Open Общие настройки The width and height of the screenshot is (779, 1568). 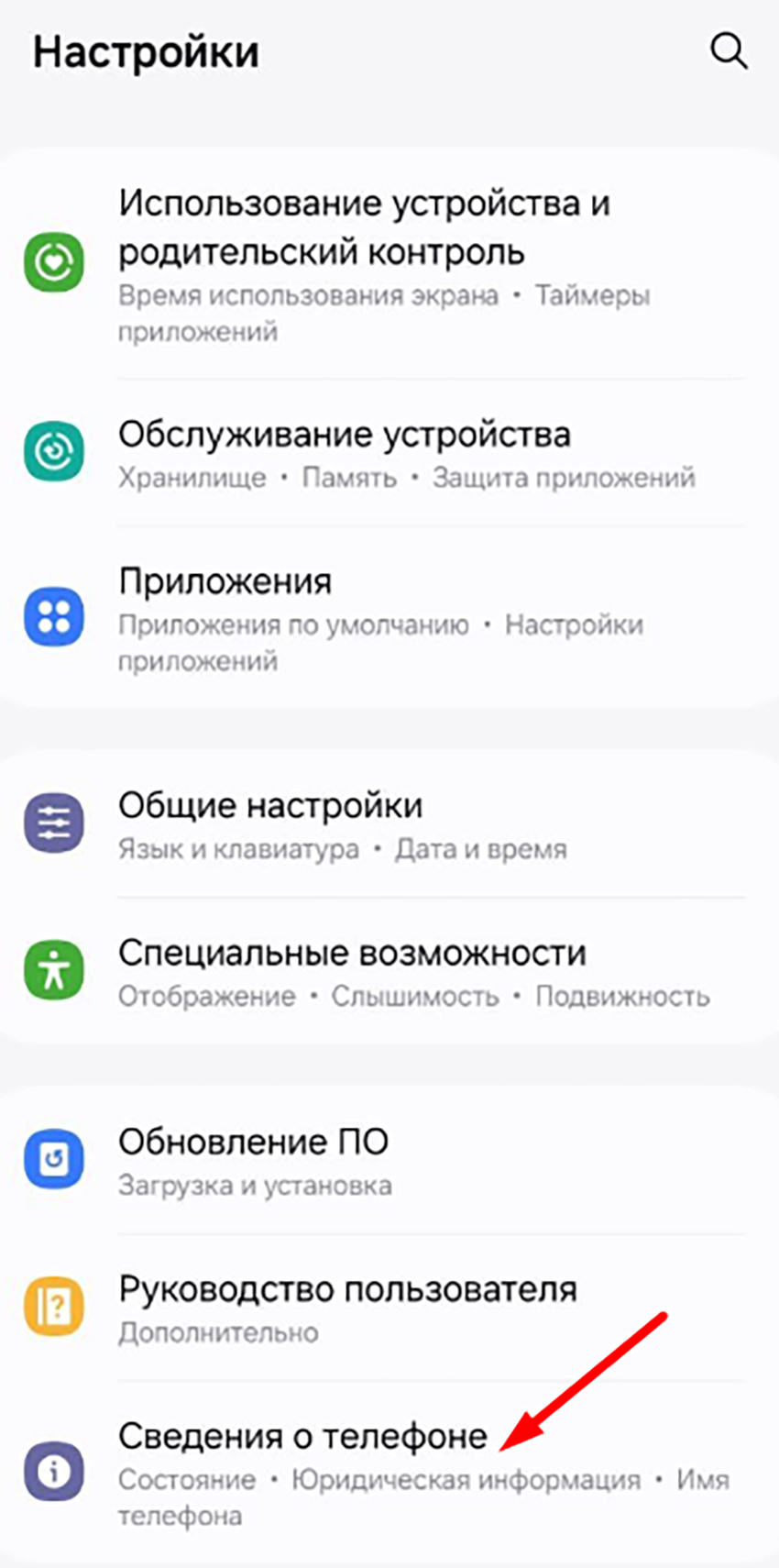[x=389, y=824]
